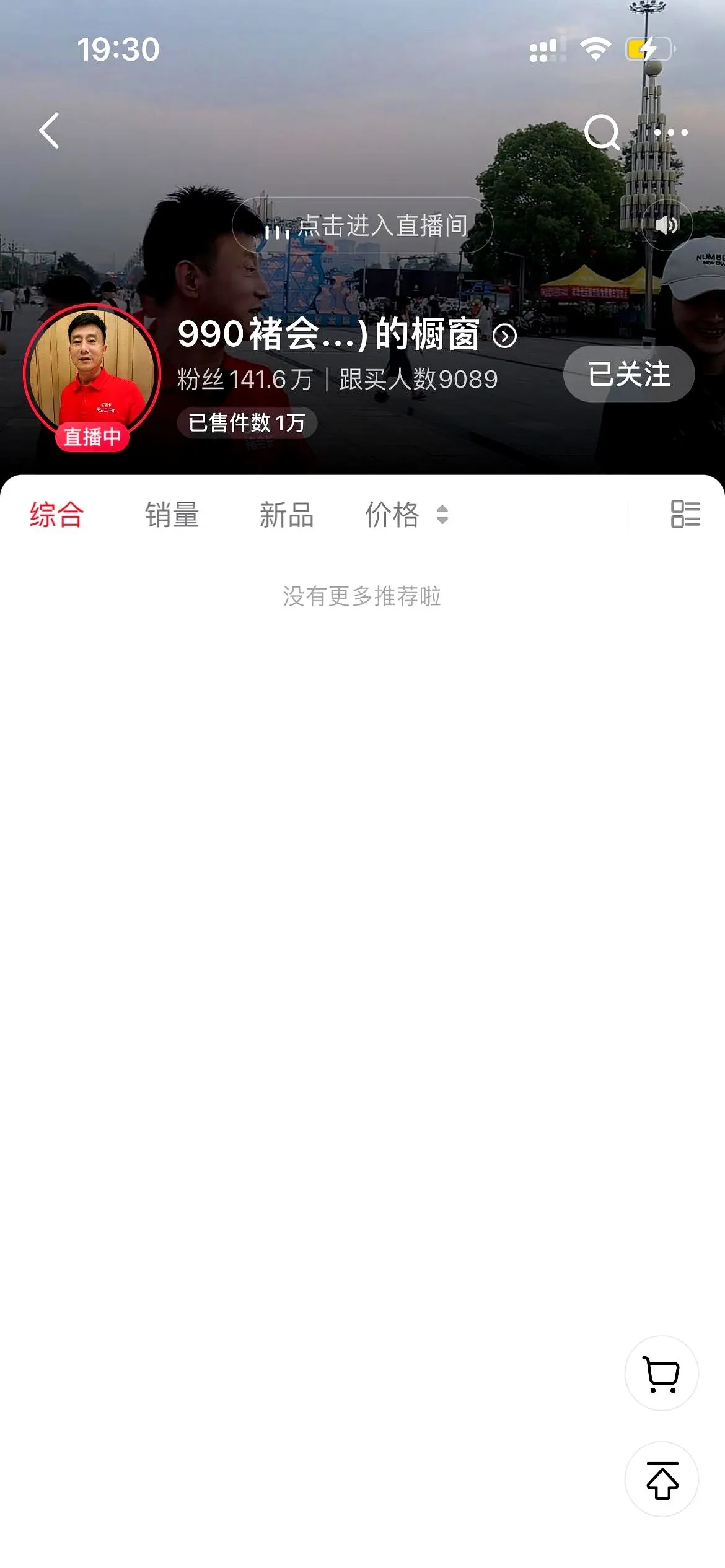Go back using the top-left arrow

pyautogui.click(x=50, y=131)
